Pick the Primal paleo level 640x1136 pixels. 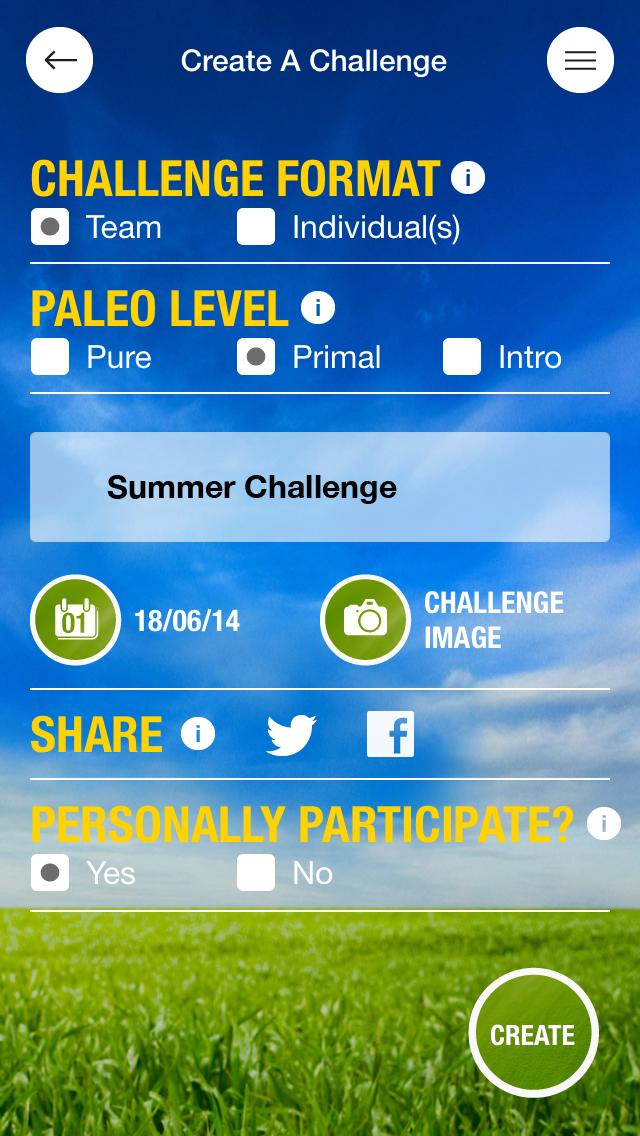(256, 357)
